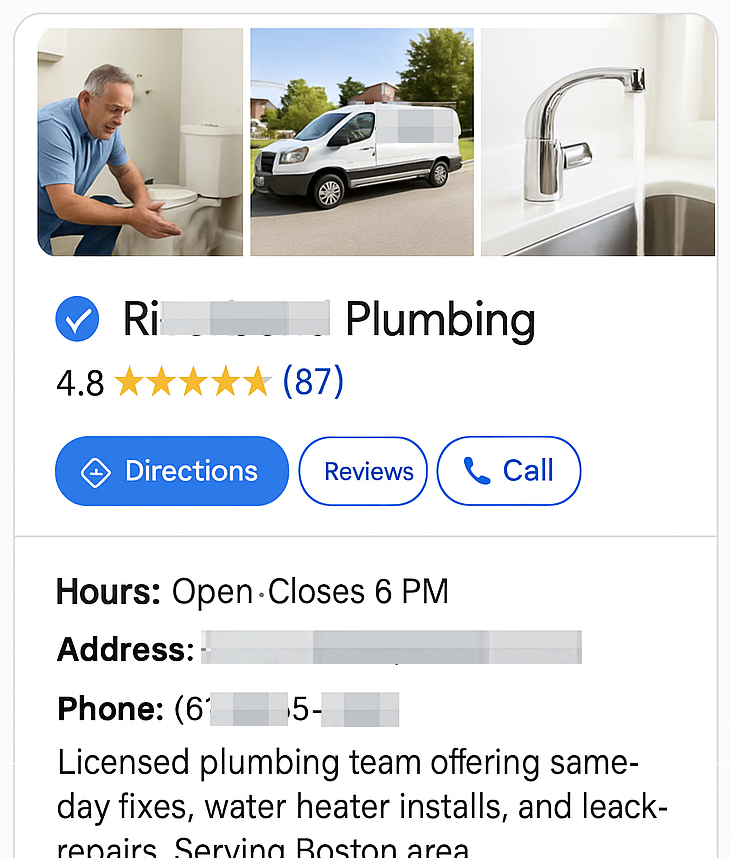Open the Reviews button
The width and height of the screenshot is (730, 858).
(x=363, y=471)
